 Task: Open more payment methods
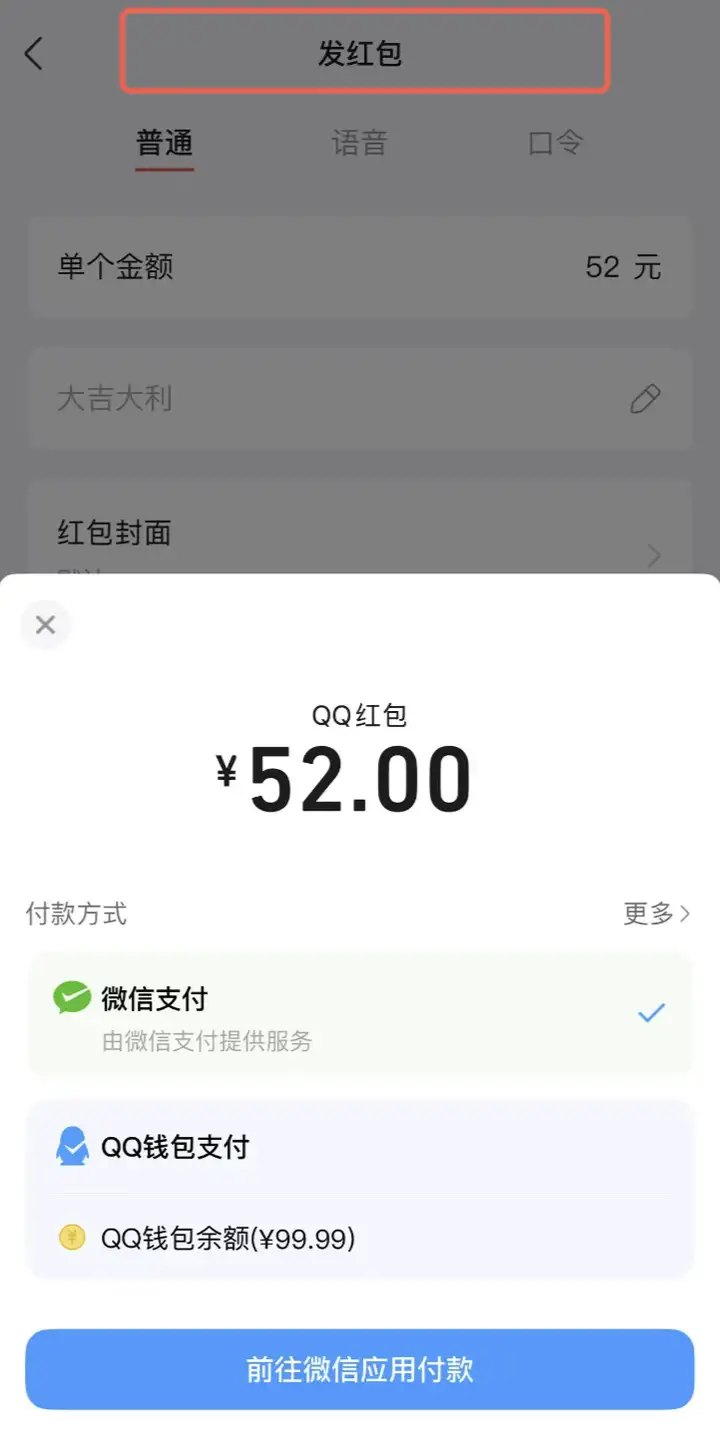pyautogui.click(x=656, y=913)
